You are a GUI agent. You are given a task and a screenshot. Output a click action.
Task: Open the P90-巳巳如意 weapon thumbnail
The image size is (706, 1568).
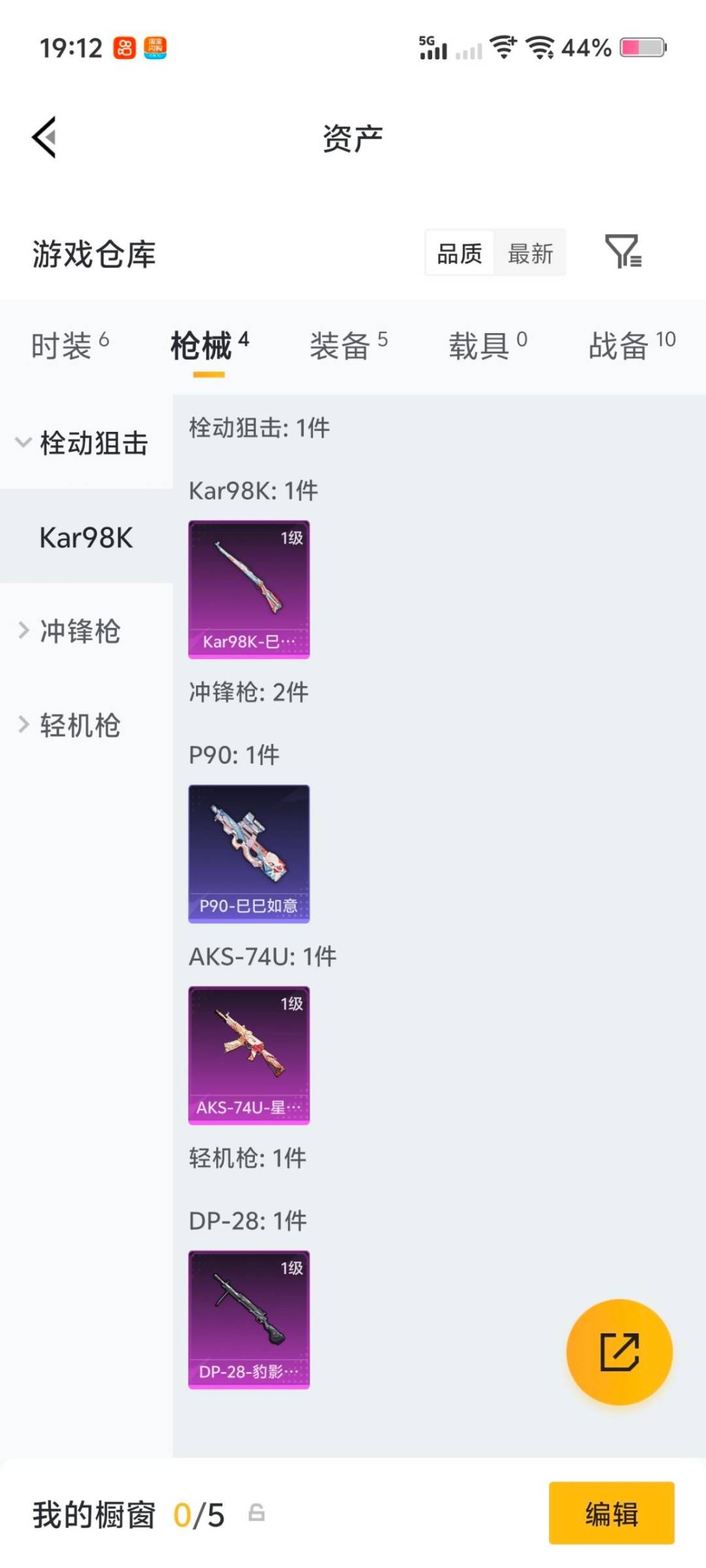pos(248,853)
